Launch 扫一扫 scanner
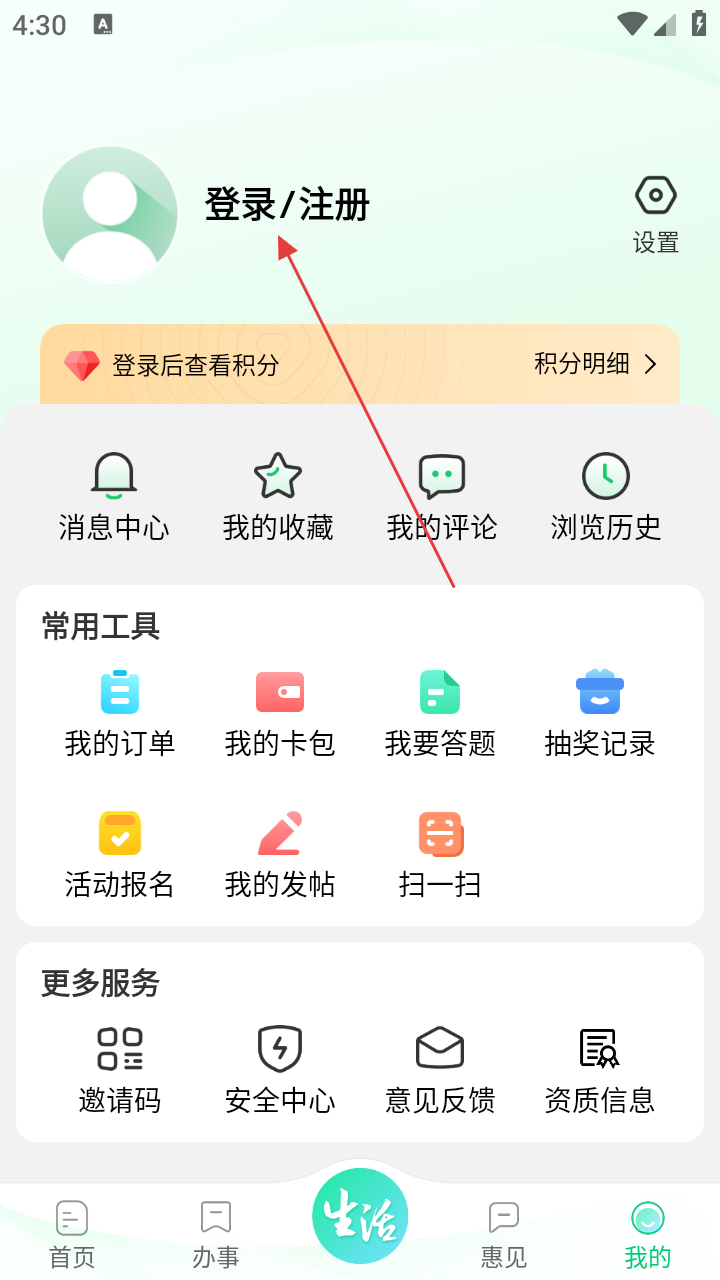The image size is (720, 1280). [440, 855]
